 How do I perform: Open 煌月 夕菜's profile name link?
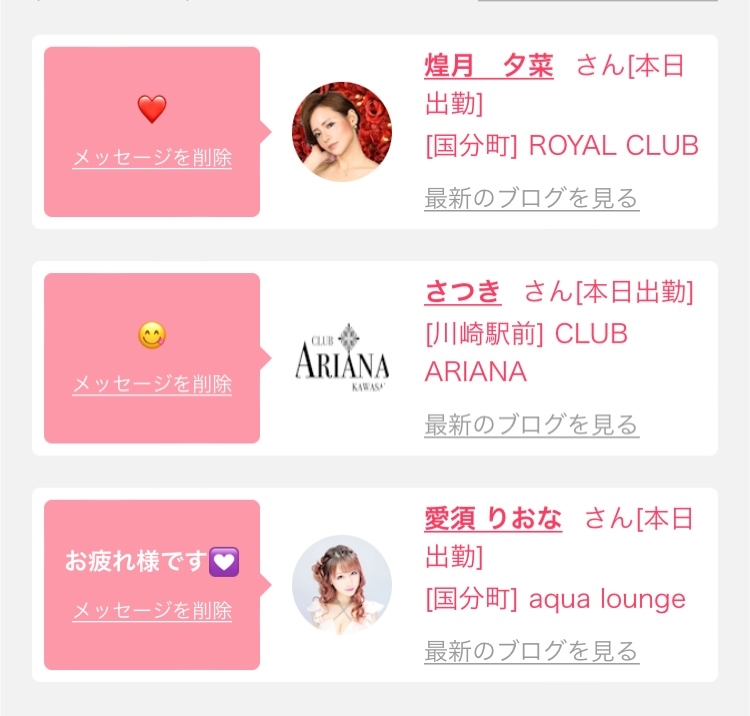pos(489,66)
